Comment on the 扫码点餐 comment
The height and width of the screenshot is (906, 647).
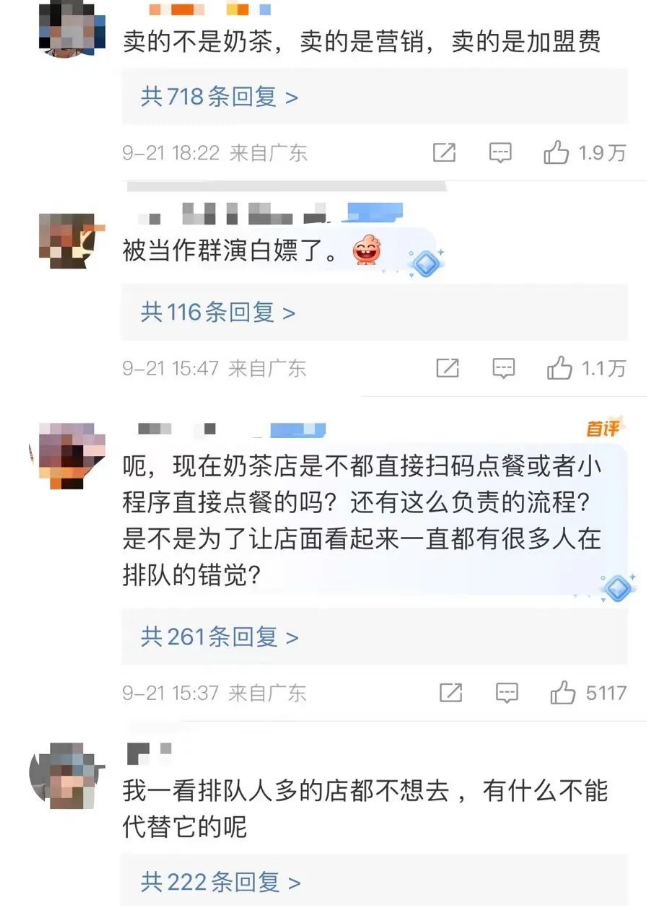pos(508,692)
